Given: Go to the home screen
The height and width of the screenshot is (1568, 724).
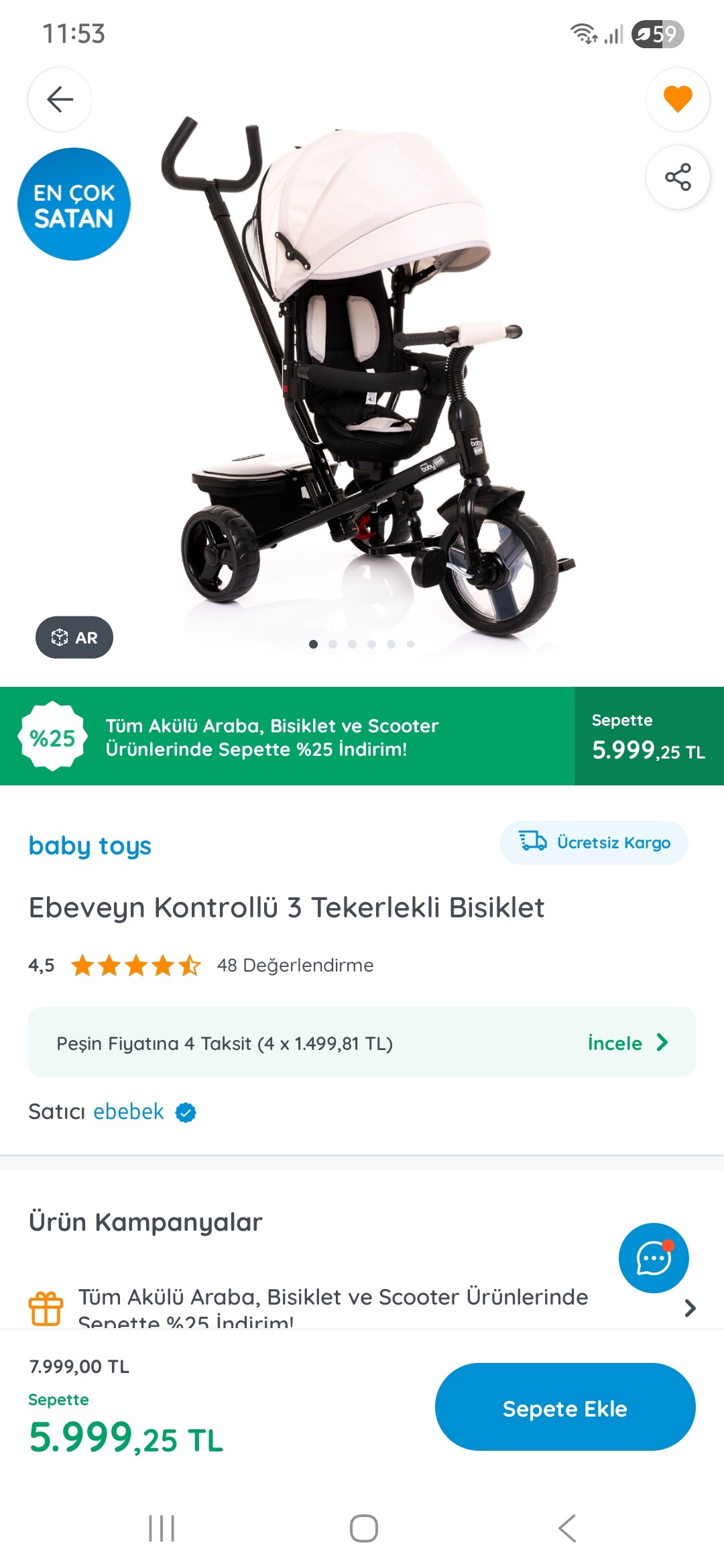Looking at the screenshot, I should [x=363, y=1528].
